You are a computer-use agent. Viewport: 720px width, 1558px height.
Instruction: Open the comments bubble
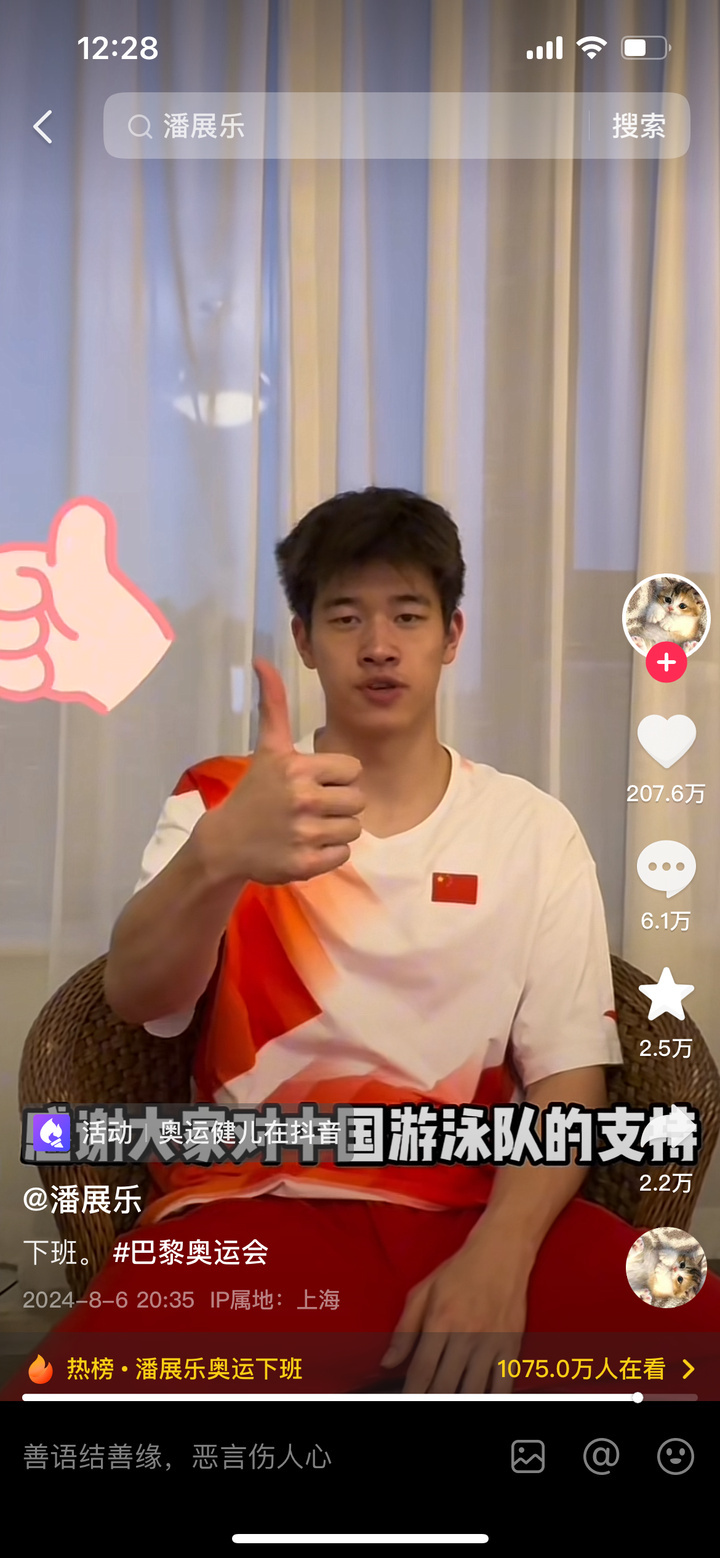[x=666, y=868]
